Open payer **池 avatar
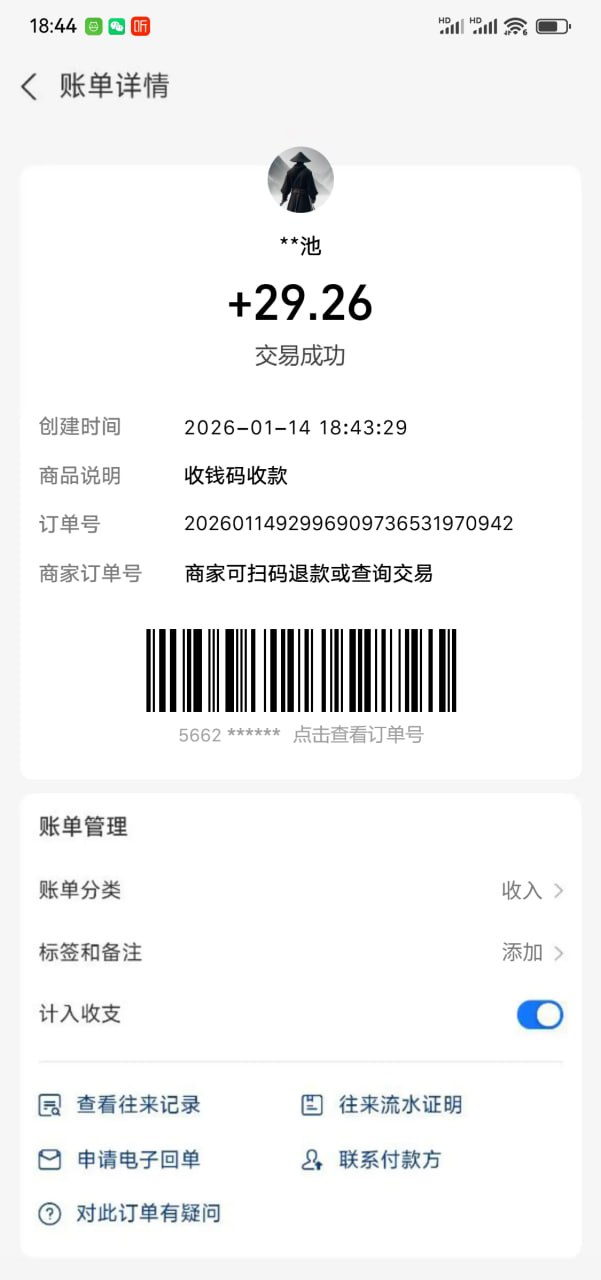Image resolution: width=601 pixels, height=1280 pixels. pos(300,180)
